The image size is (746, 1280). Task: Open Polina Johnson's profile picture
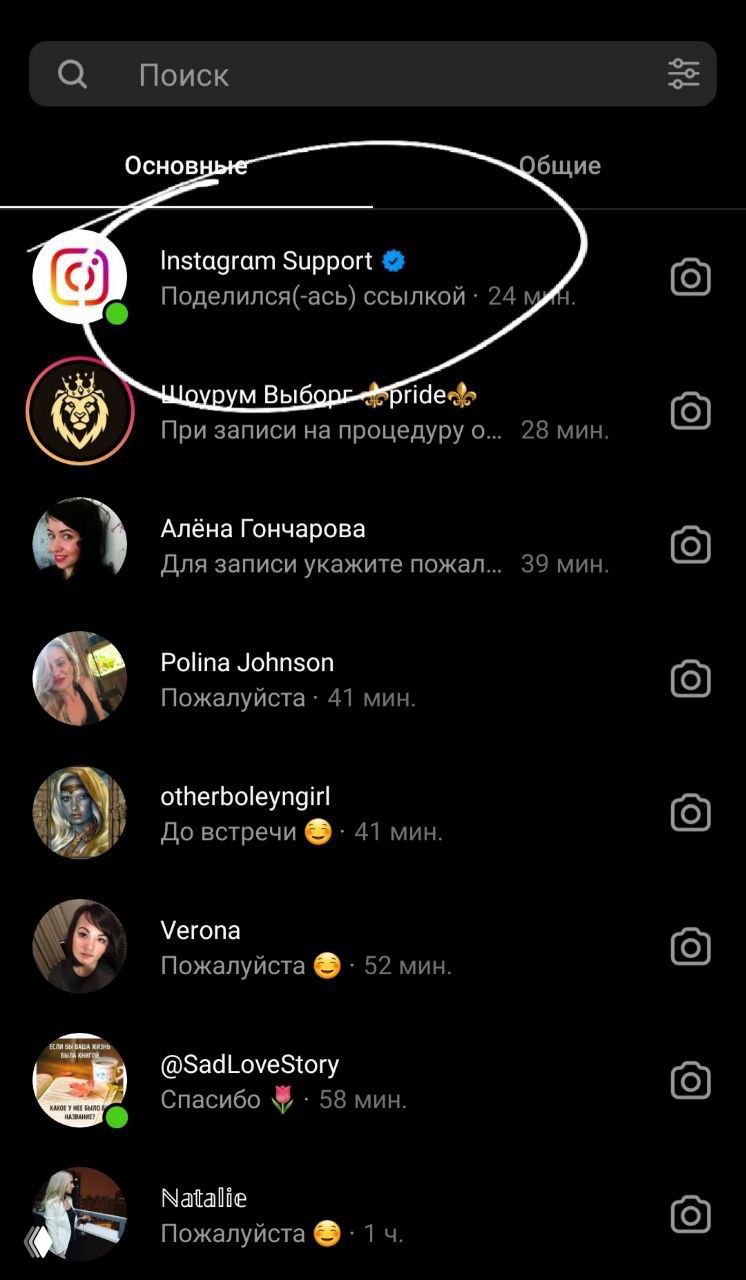click(x=79, y=679)
